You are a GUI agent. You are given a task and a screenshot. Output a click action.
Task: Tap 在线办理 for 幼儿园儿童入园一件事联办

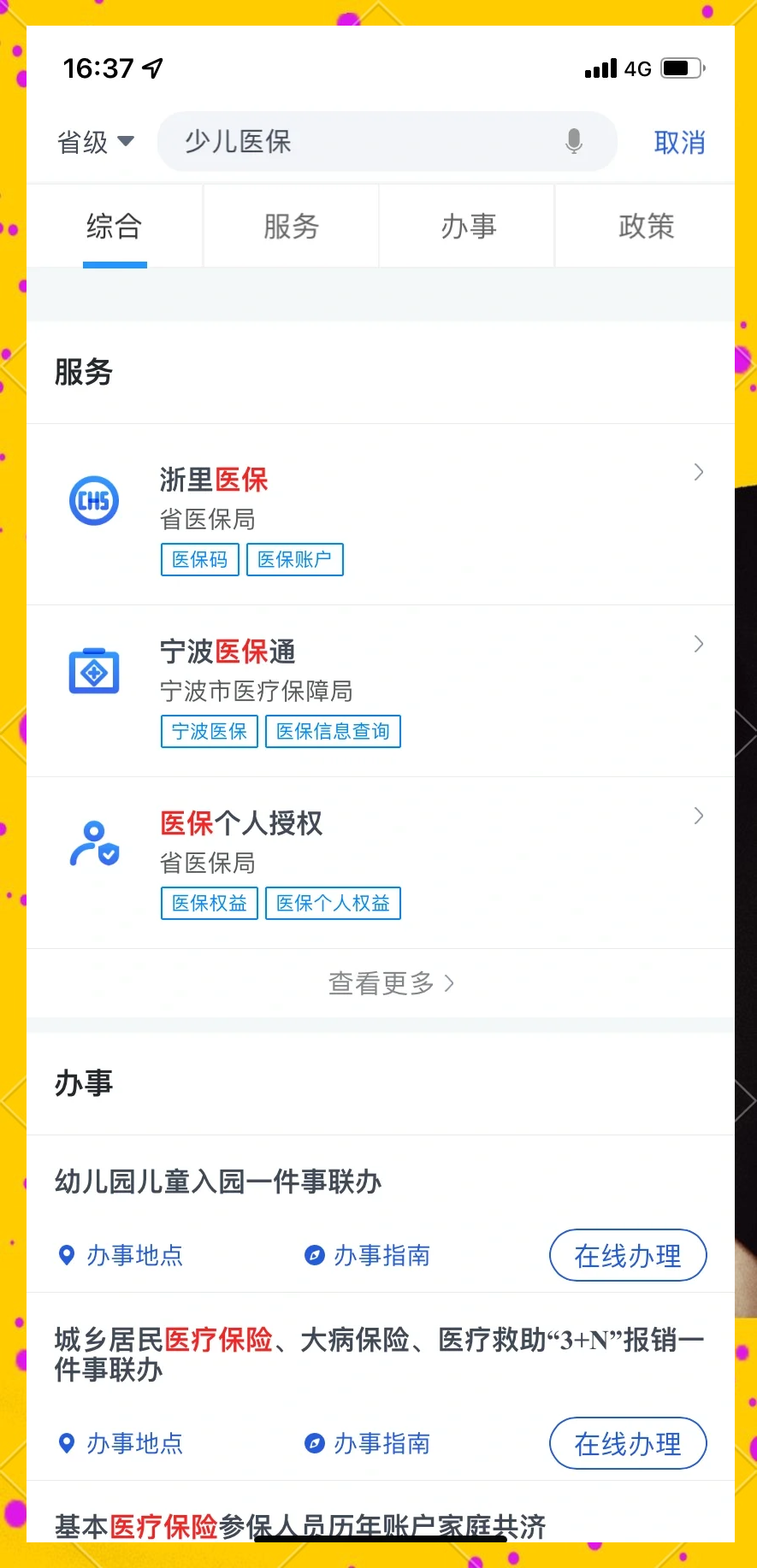(x=627, y=1254)
